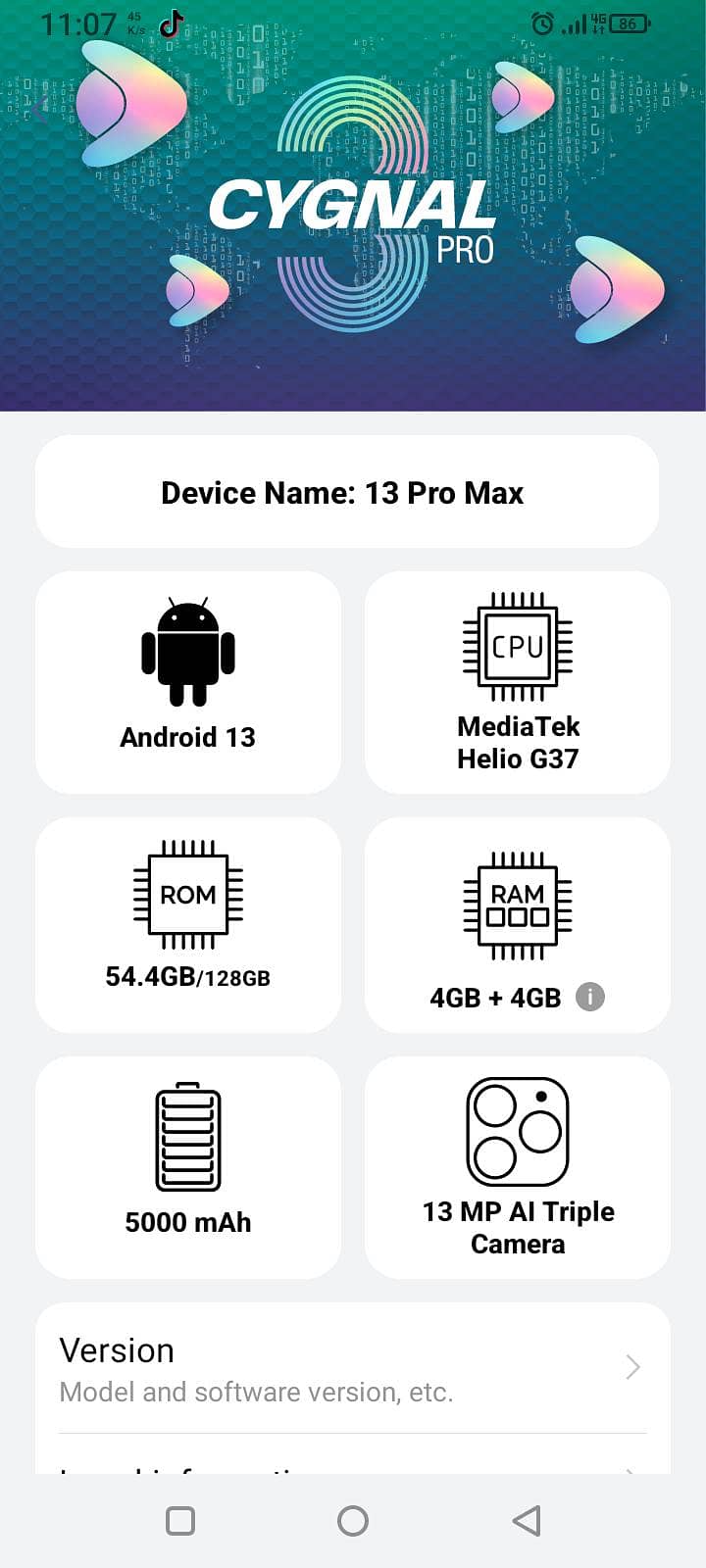Return to the home screen

(x=353, y=1521)
